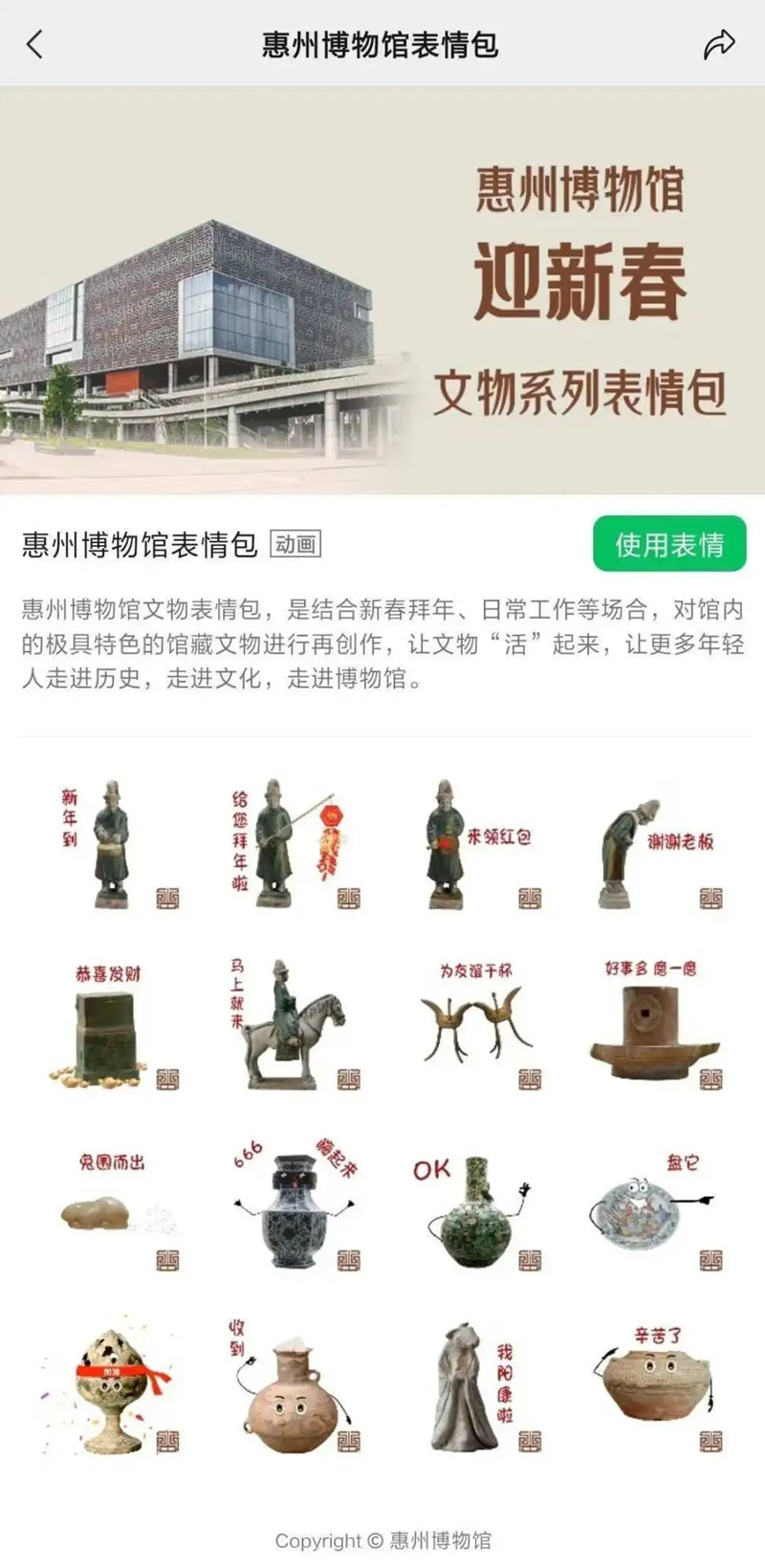
Task: Open the 马上就来 horse rider sticker
Action: click(x=292, y=1026)
